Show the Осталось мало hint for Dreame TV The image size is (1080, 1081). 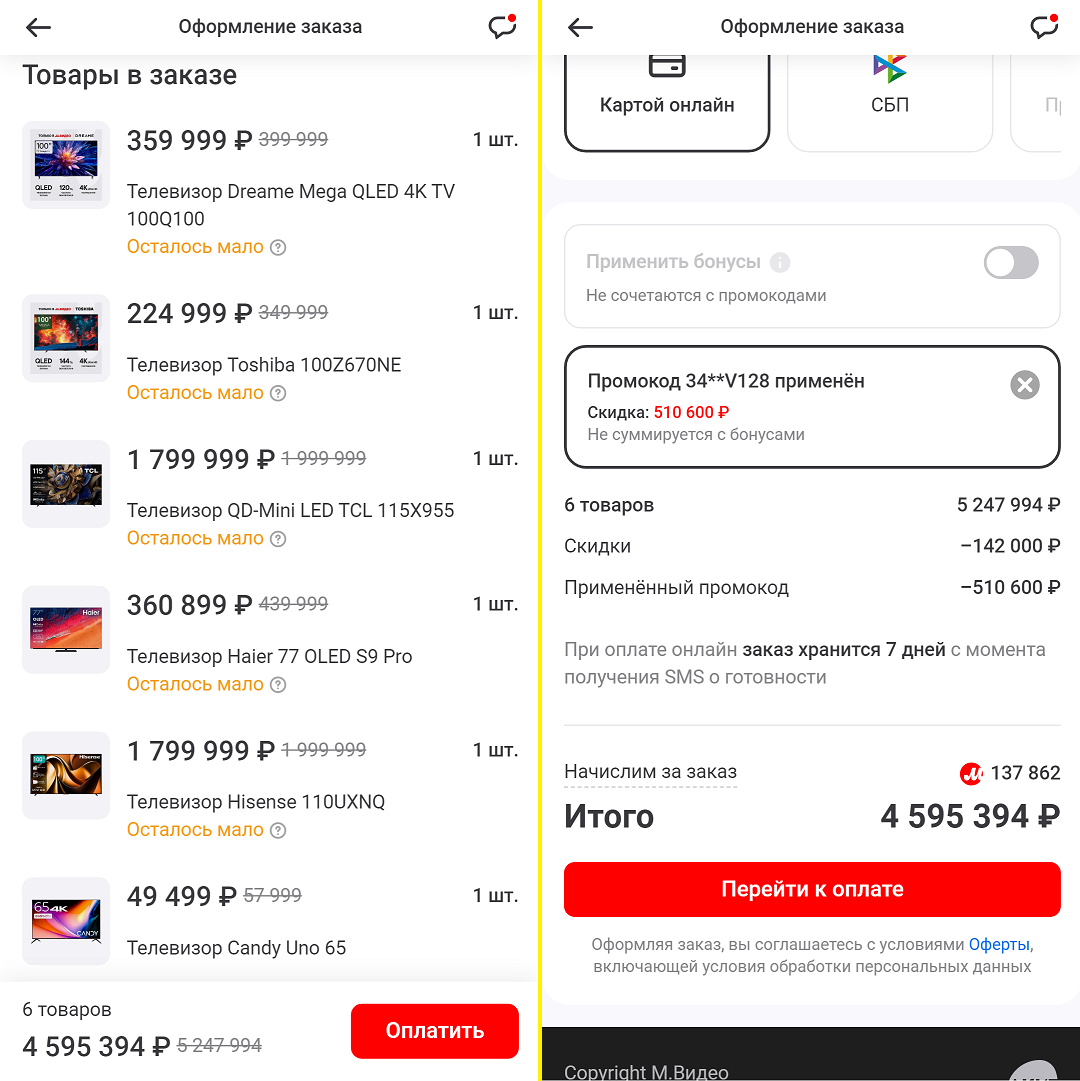pyautogui.click(x=278, y=247)
